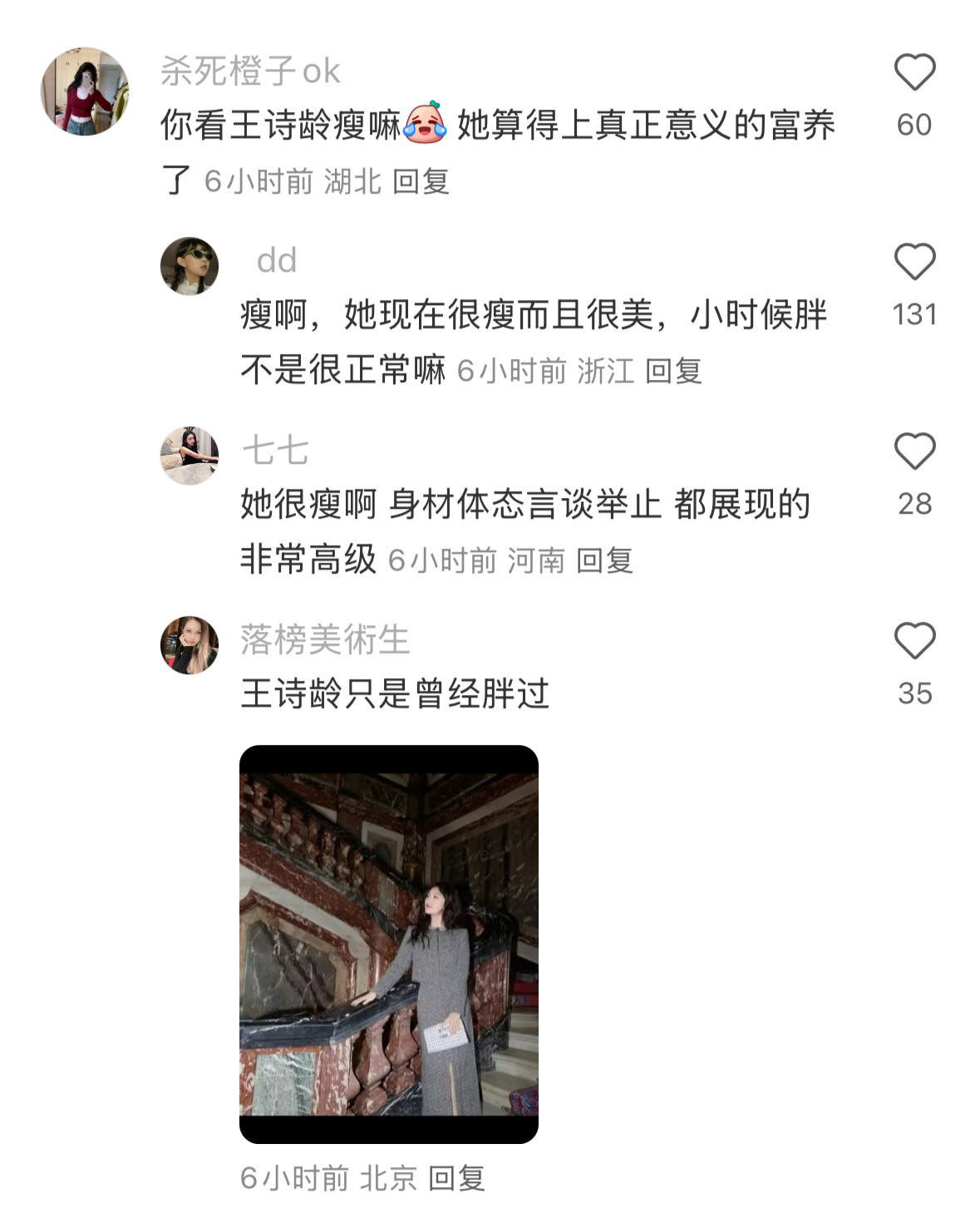Open 七七's profile avatar

(x=190, y=452)
